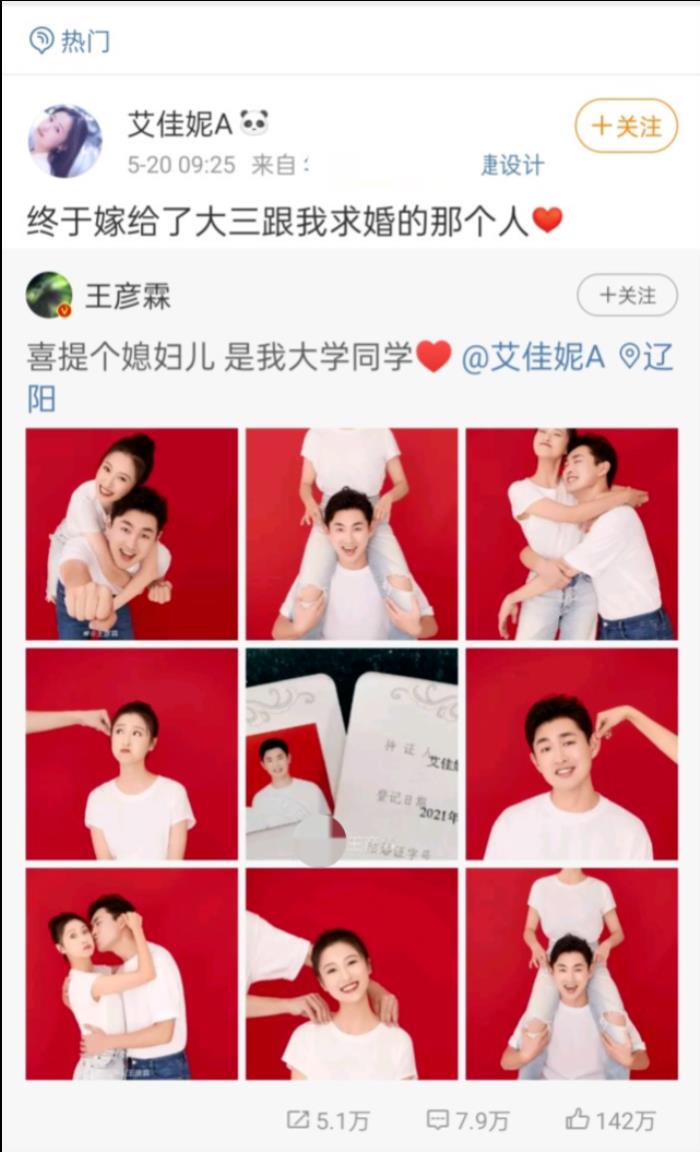Like the post with 142万 likes
The width and height of the screenshot is (700, 1152).
tap(610, 1121)
